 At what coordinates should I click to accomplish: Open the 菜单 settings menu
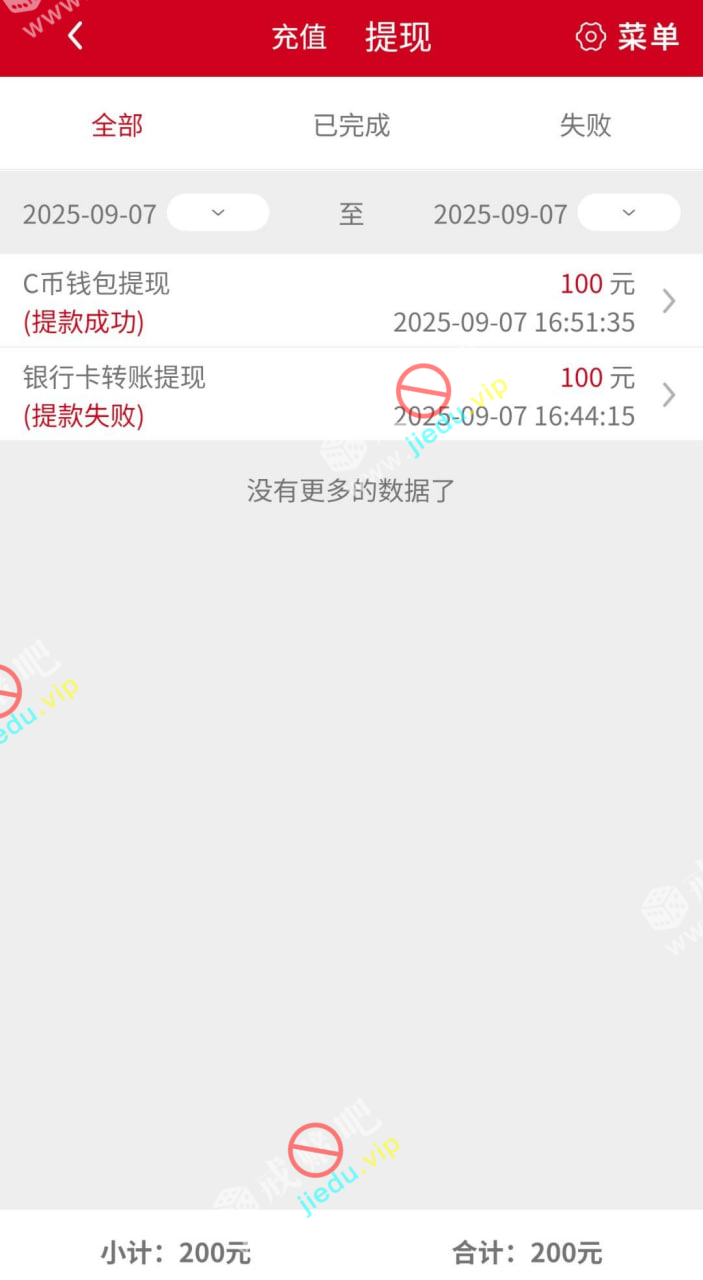(627, 37)
